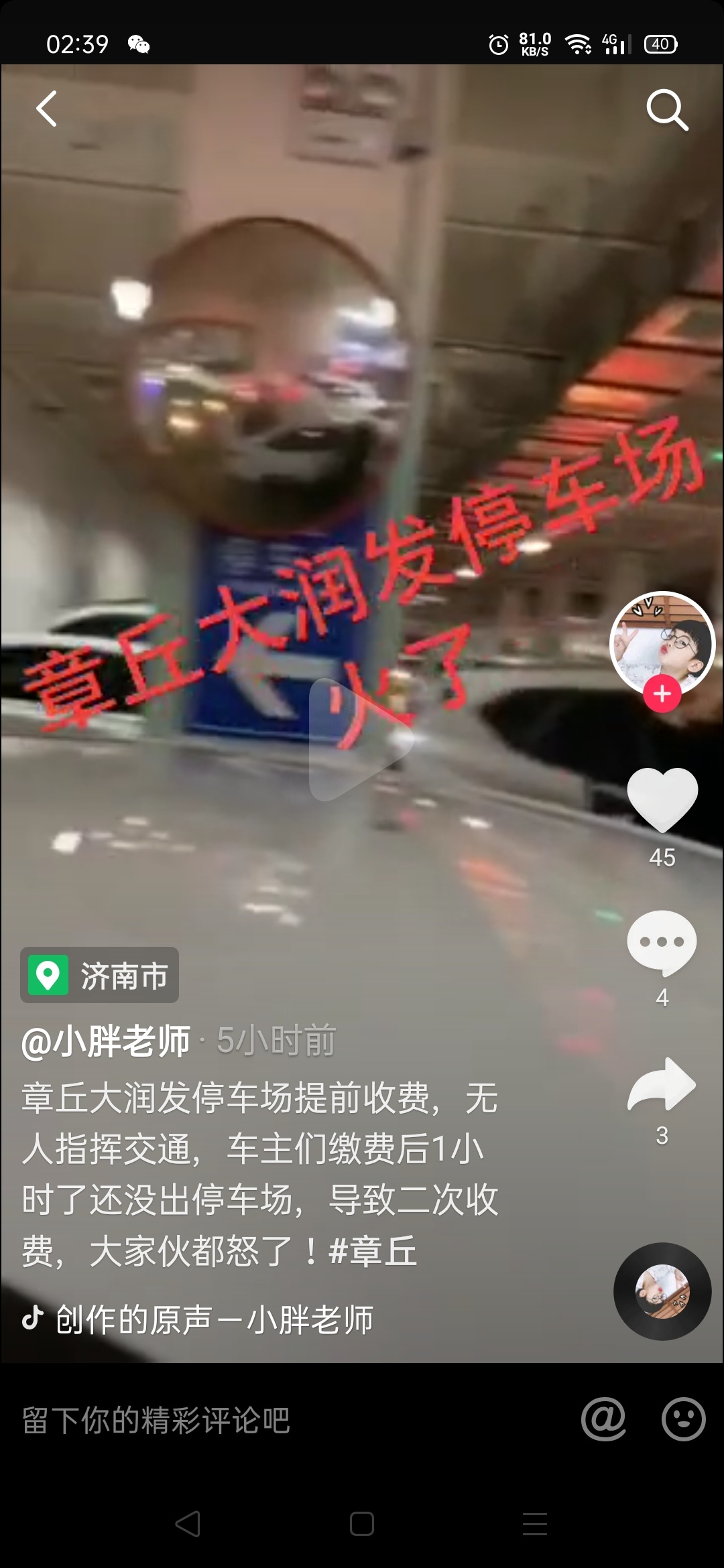Image resolution: width=724 pixels, height=1568 pixels.
Task: Follow the author with red plus button
Action: tap(662, 694)
